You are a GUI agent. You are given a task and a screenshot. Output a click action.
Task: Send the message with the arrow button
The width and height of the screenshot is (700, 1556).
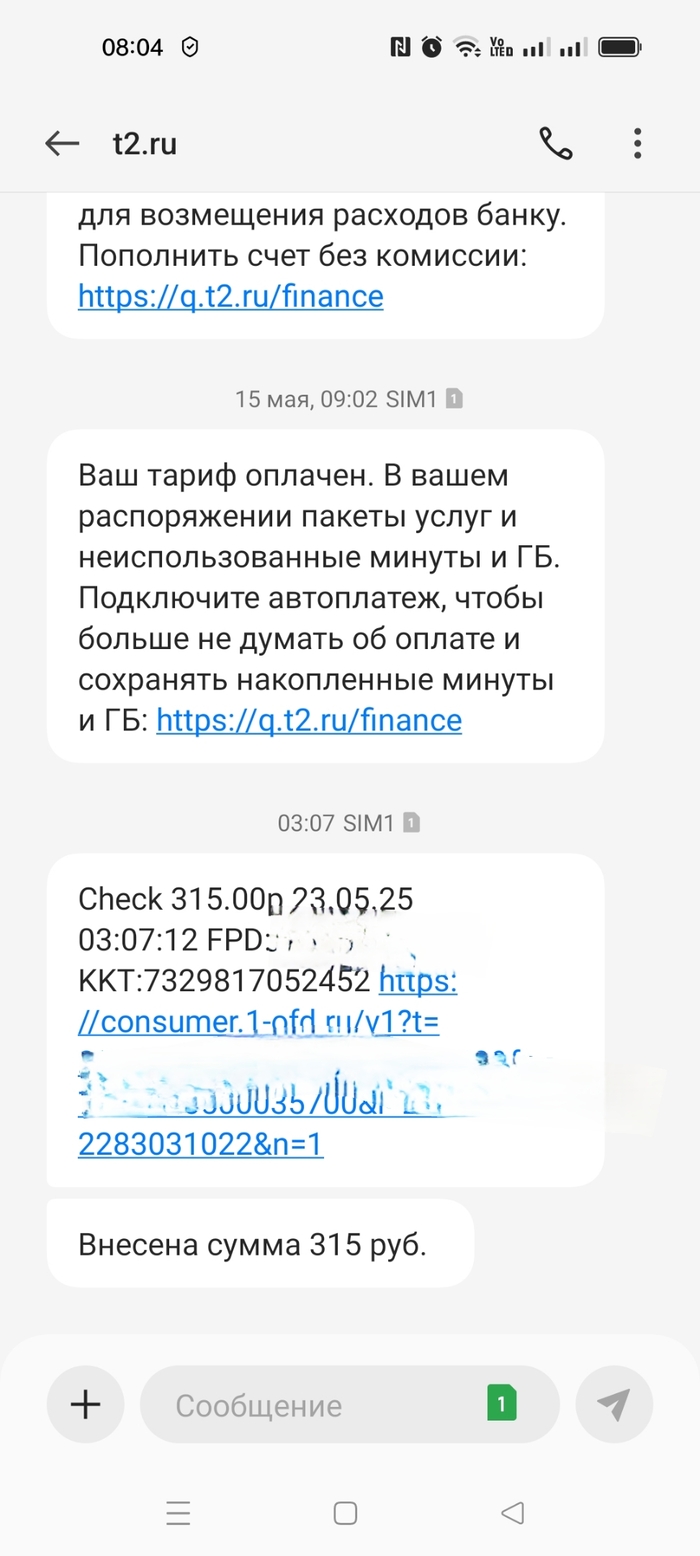point(613,1404)
